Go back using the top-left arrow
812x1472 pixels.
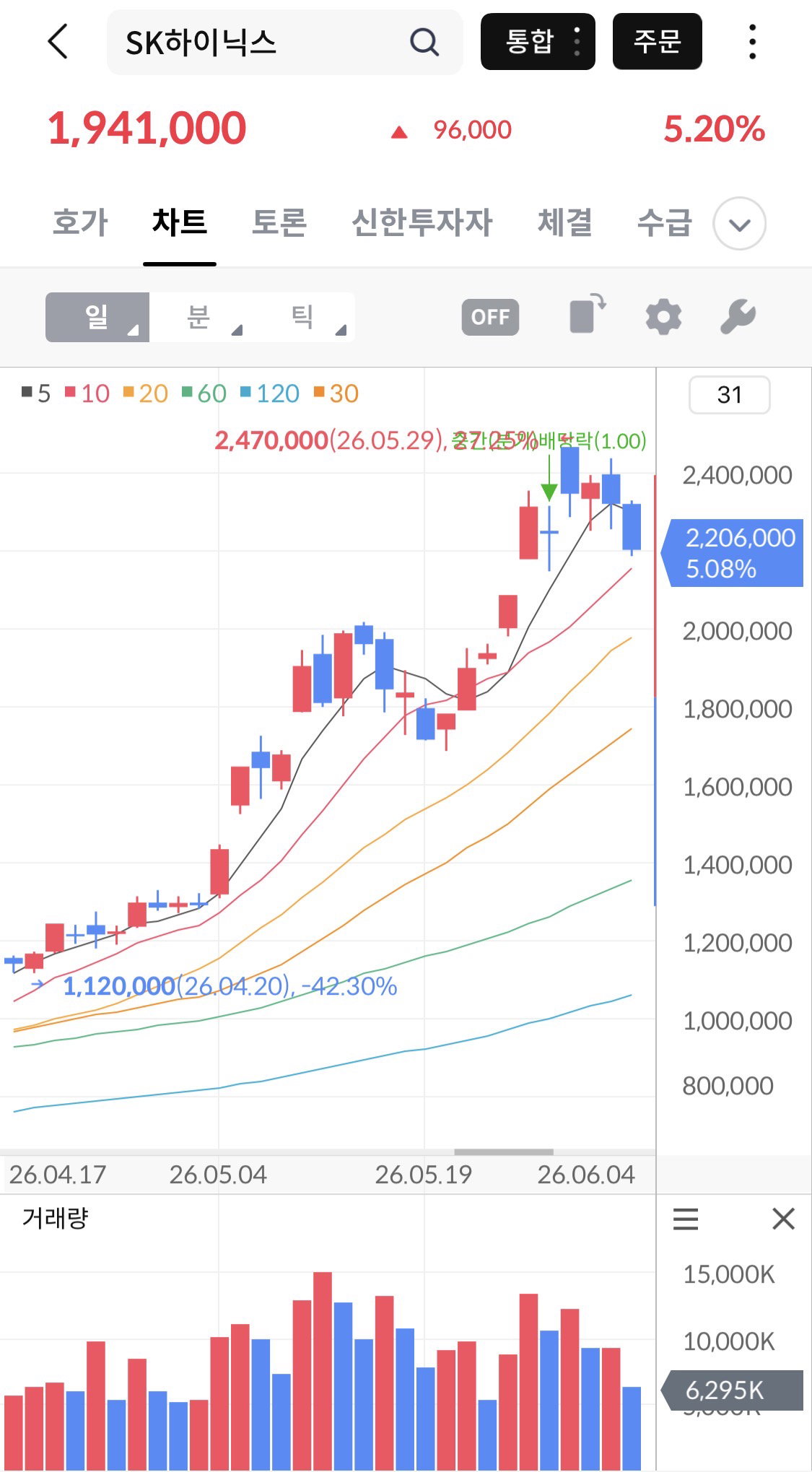pos(58,41)
